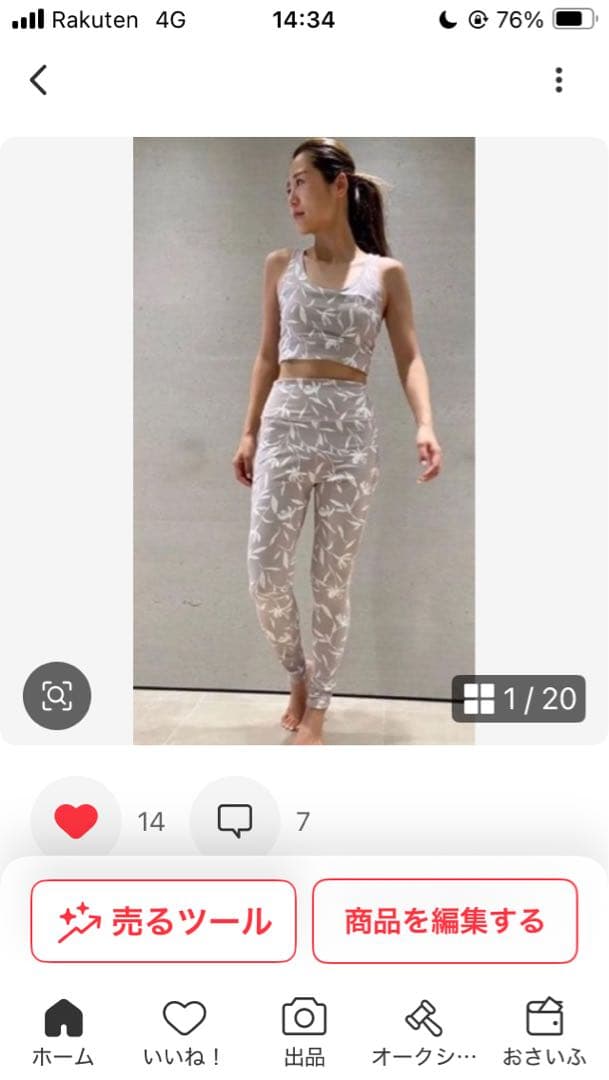Switch to the ホーム tab
This screenshot has height=1080, width=609.
click(x=63, y=1032)
